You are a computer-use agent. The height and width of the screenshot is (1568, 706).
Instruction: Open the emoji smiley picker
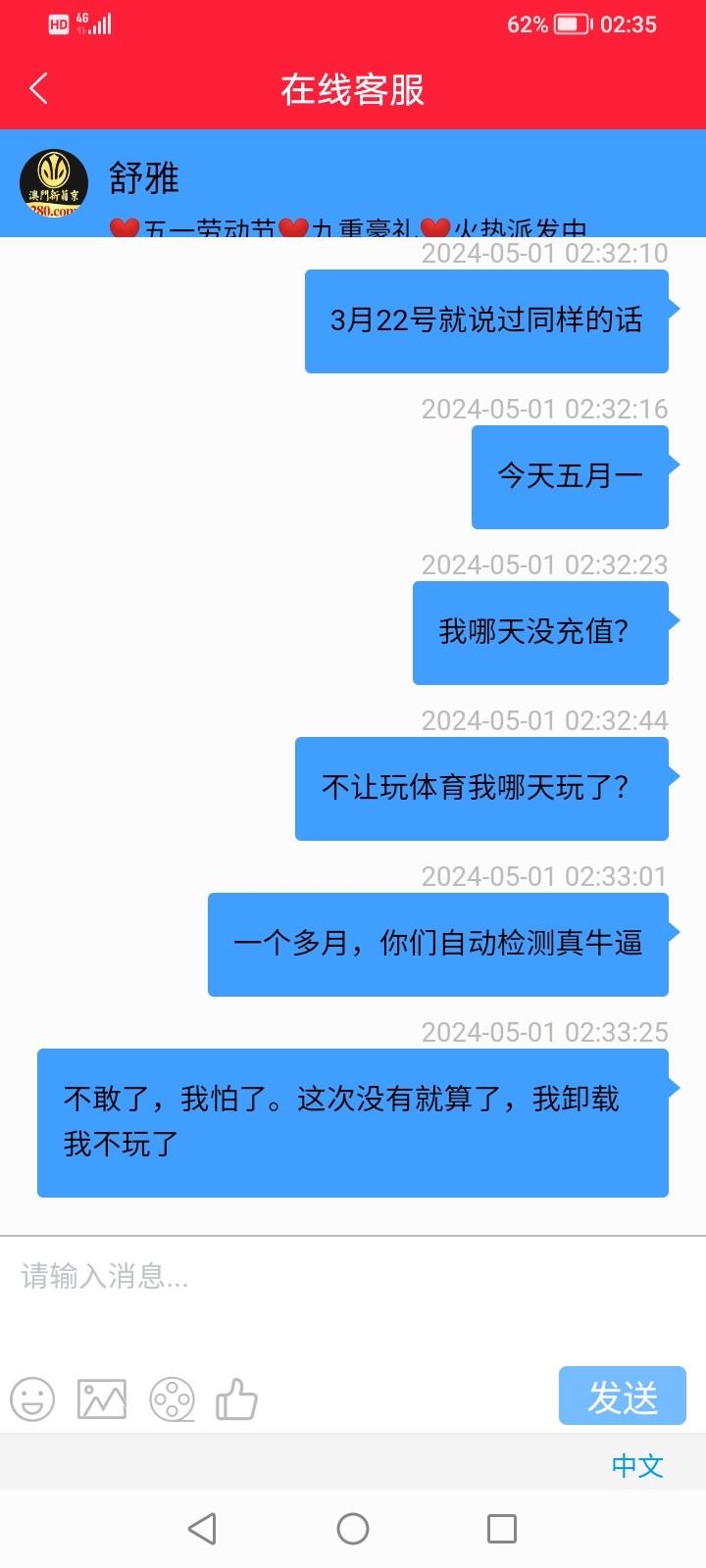pyautogui.click(x=31, y=1398)
